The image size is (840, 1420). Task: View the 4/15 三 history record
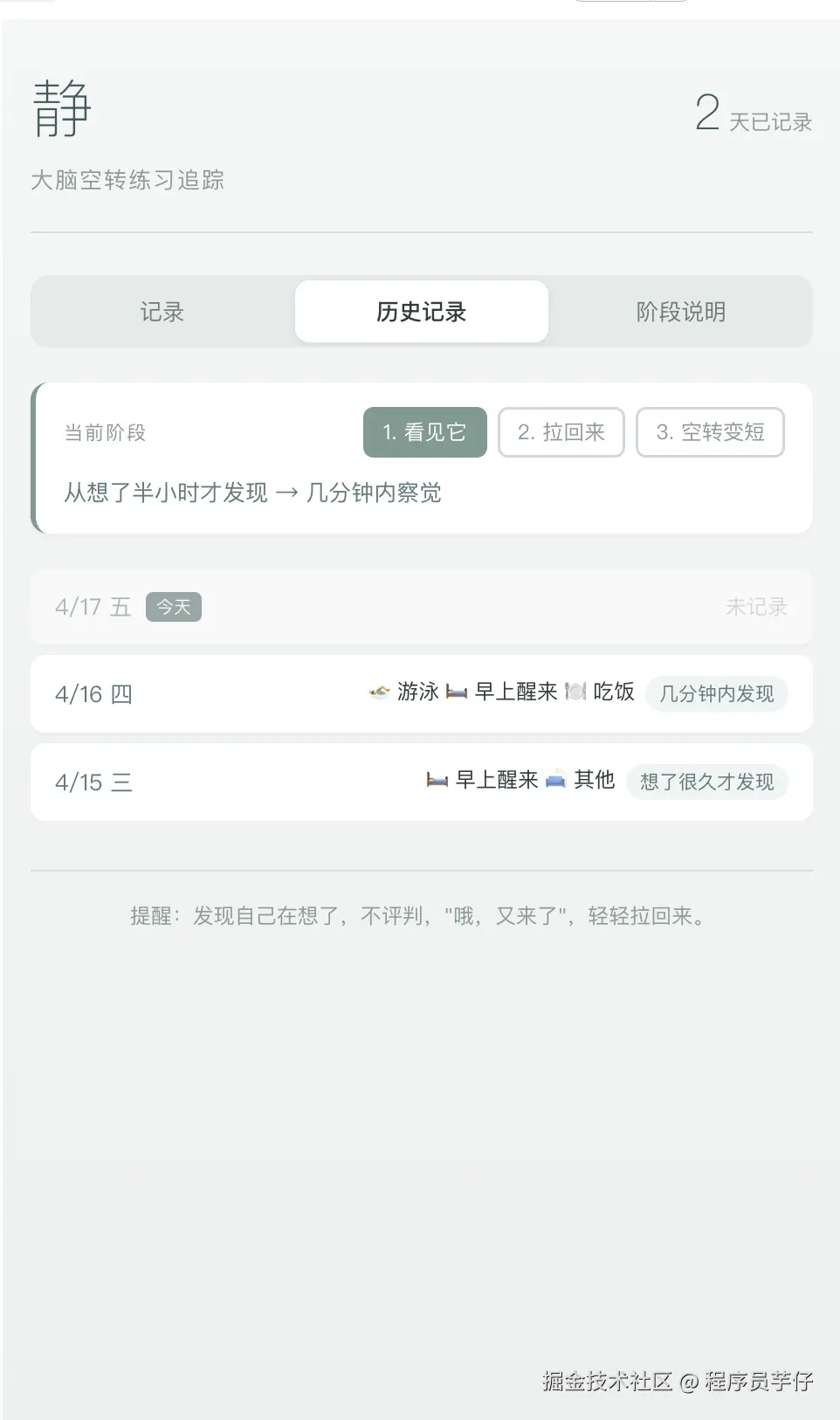421,782
